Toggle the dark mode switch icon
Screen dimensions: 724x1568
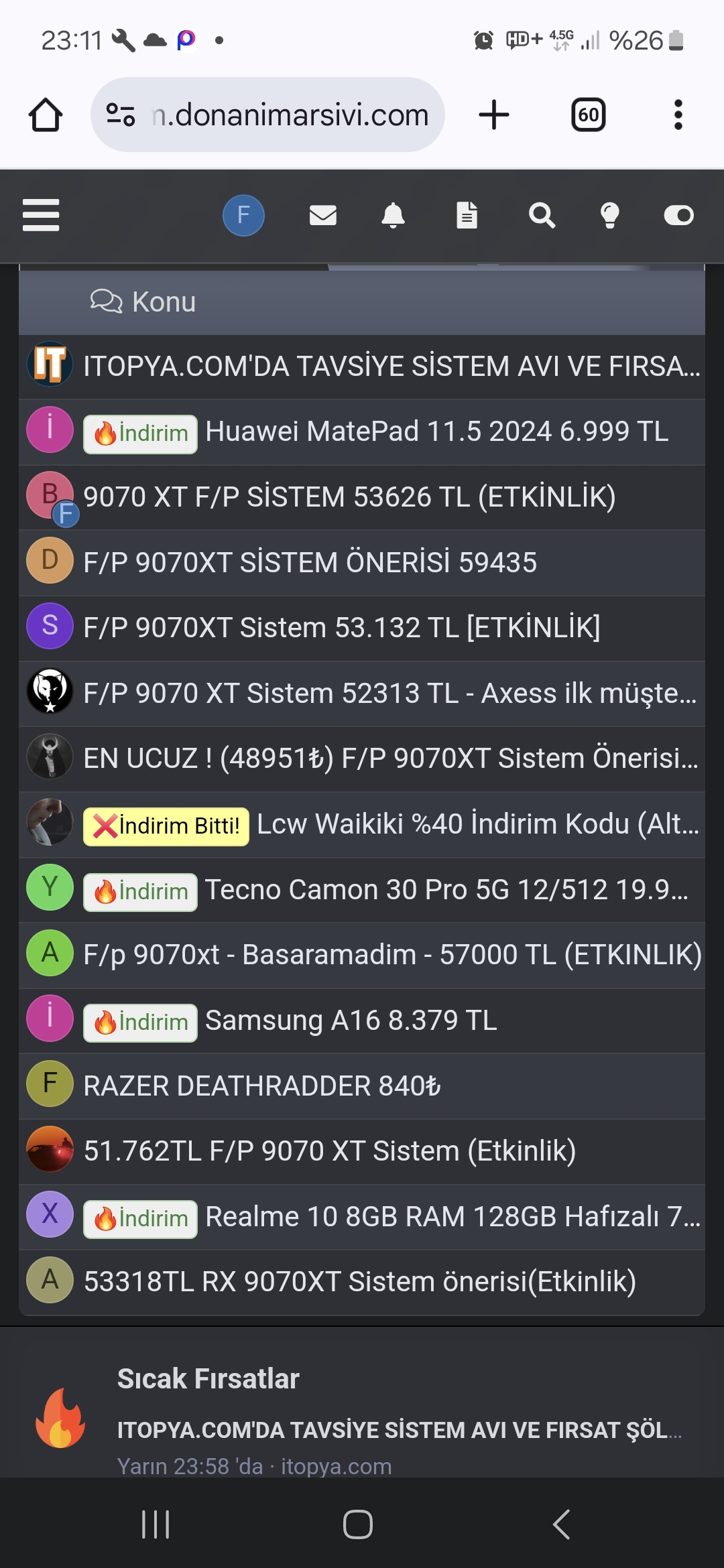point(678,215)
